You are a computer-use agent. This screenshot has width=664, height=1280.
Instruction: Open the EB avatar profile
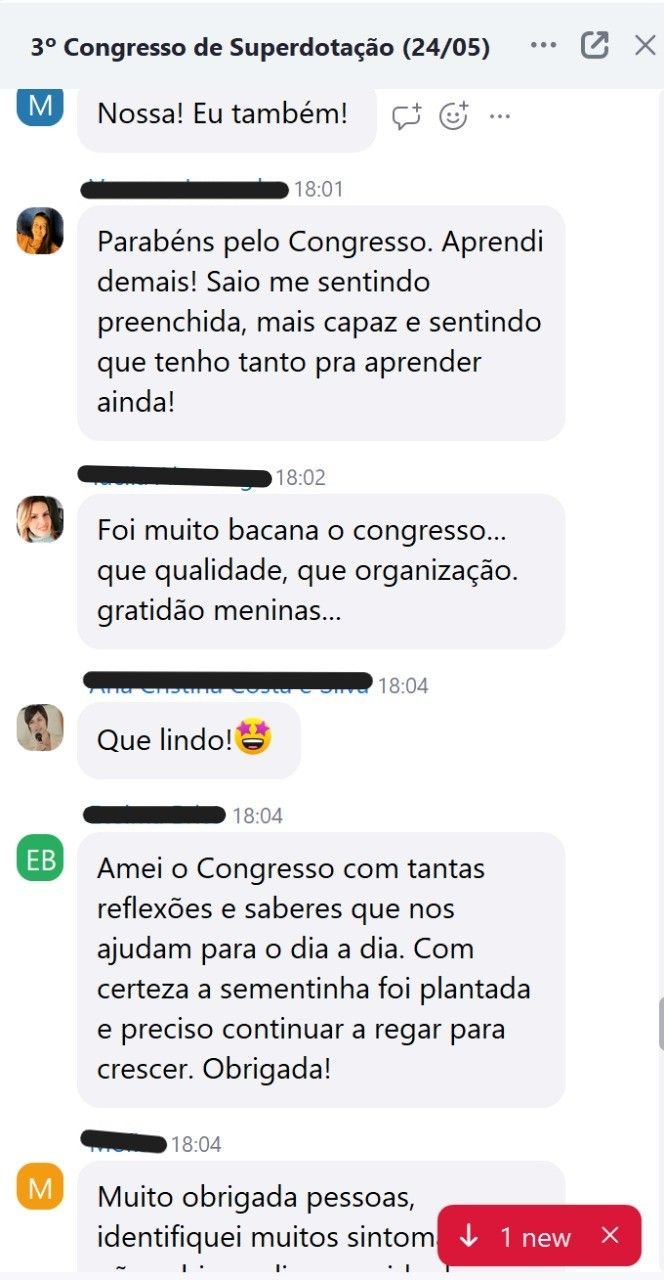(x=40, y=859)
